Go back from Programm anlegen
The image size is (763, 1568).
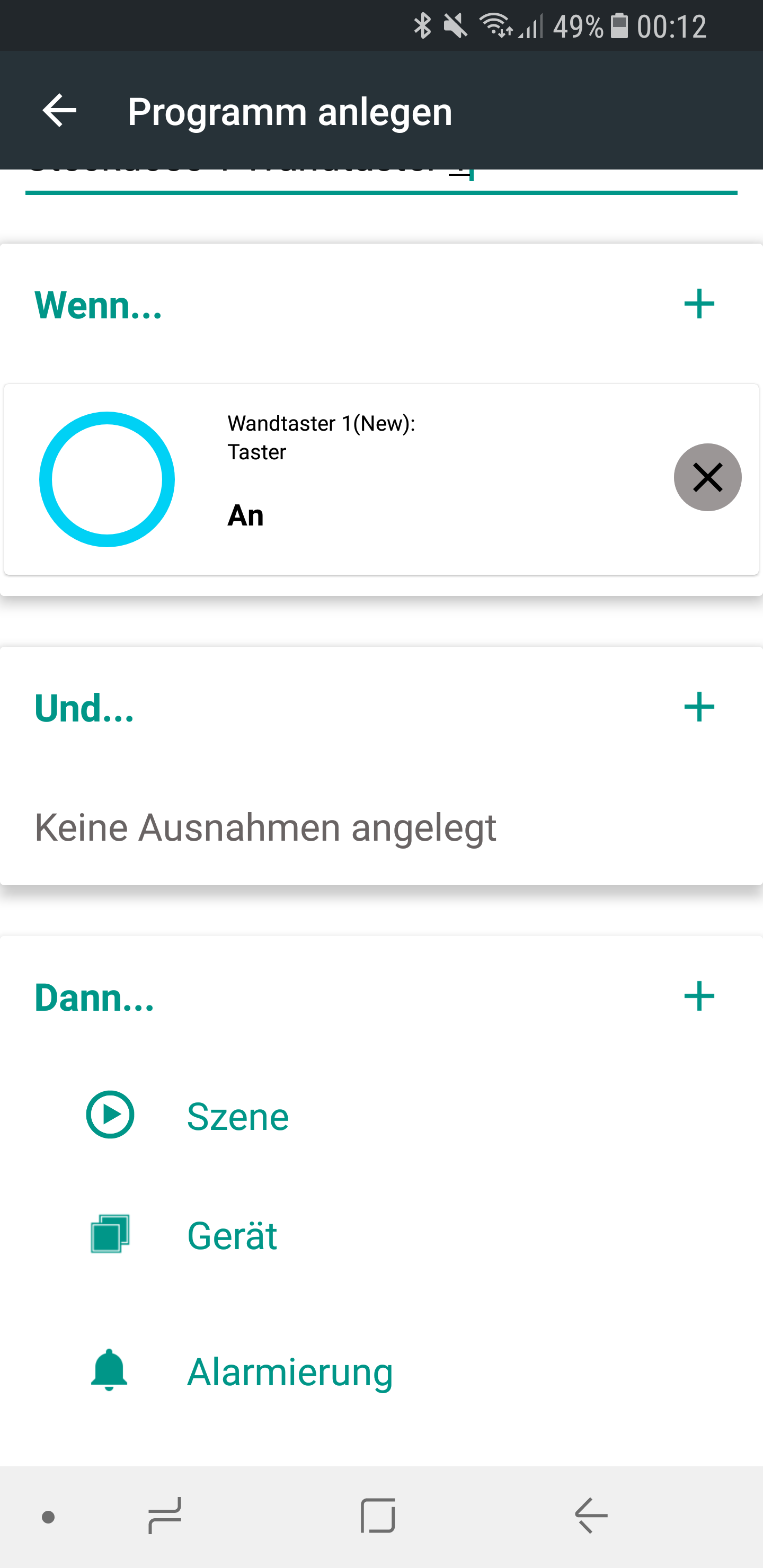(59, 111)
